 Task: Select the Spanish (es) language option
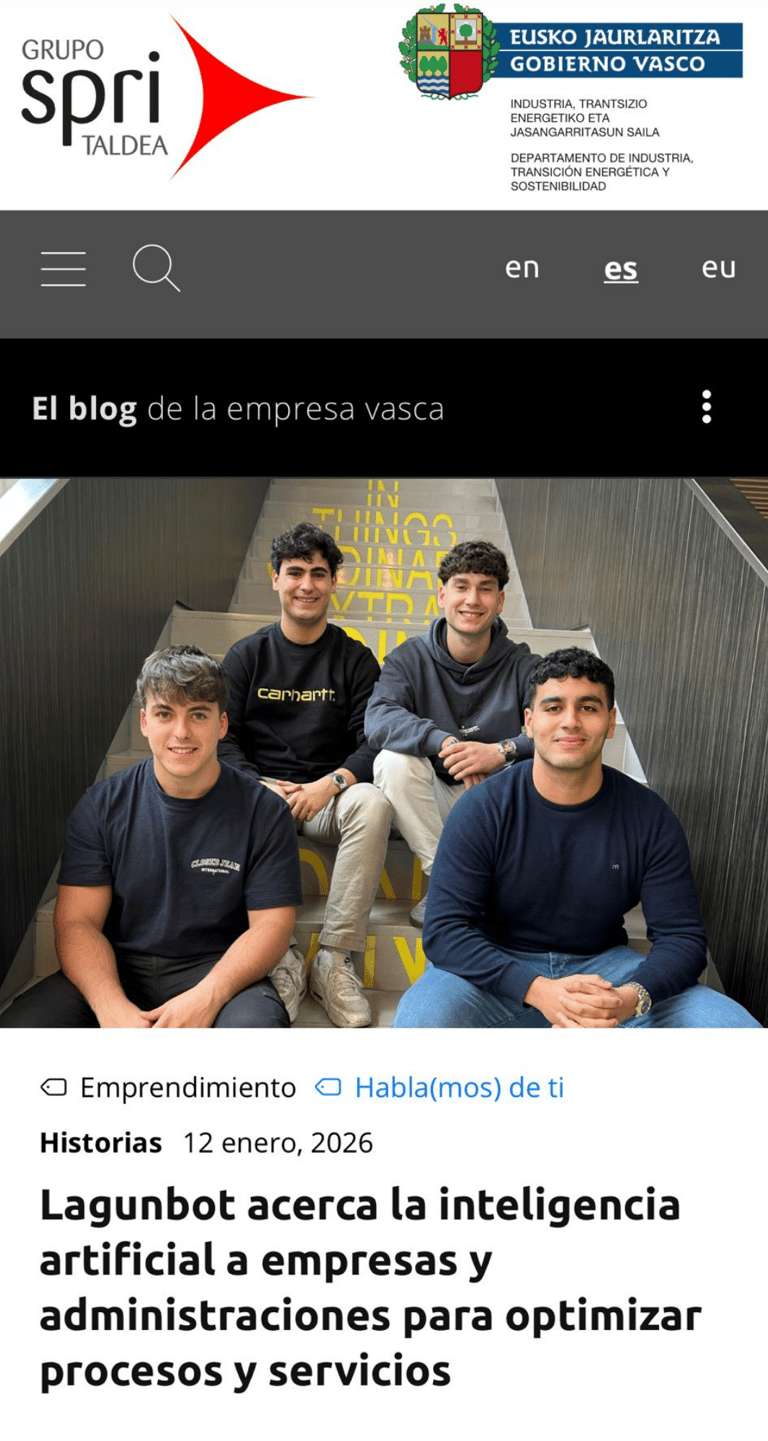(x=620, y=269)
